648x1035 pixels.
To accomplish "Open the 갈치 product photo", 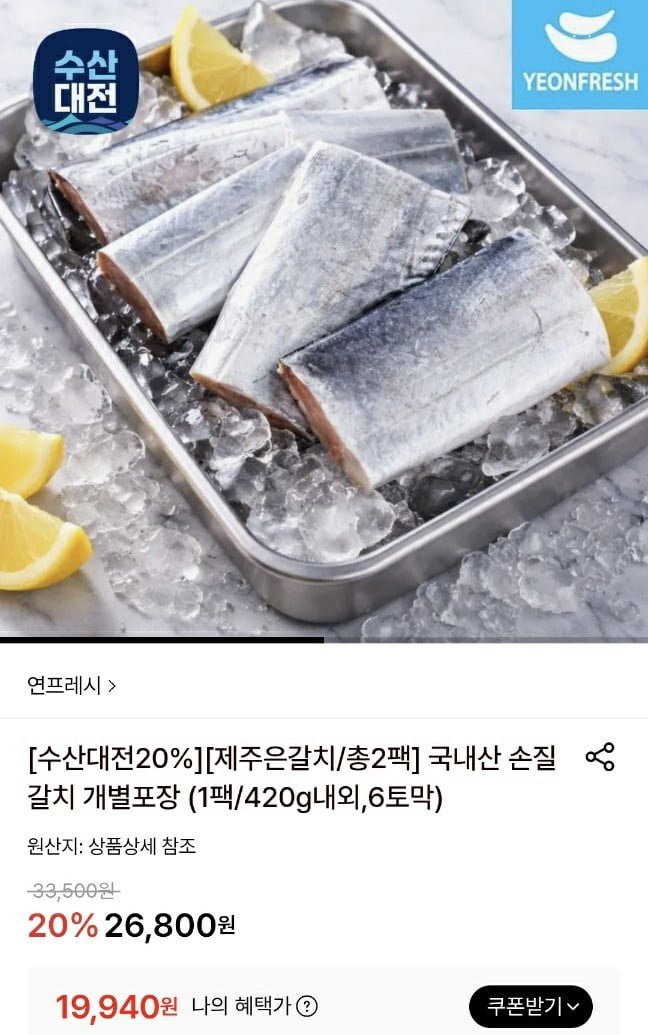I will [324, 320].
